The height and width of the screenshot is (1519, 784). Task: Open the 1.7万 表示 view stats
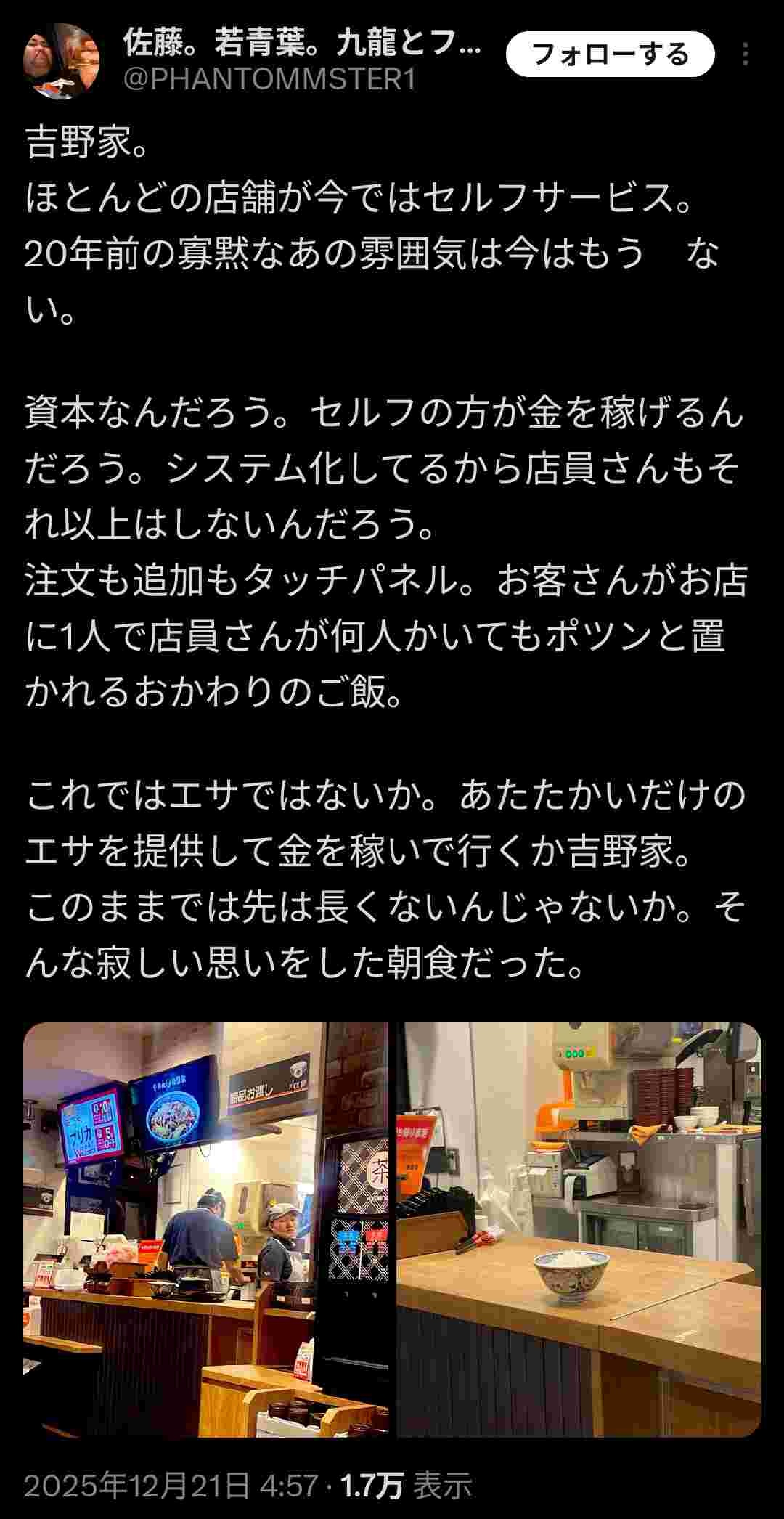[x=407, y=1485]
